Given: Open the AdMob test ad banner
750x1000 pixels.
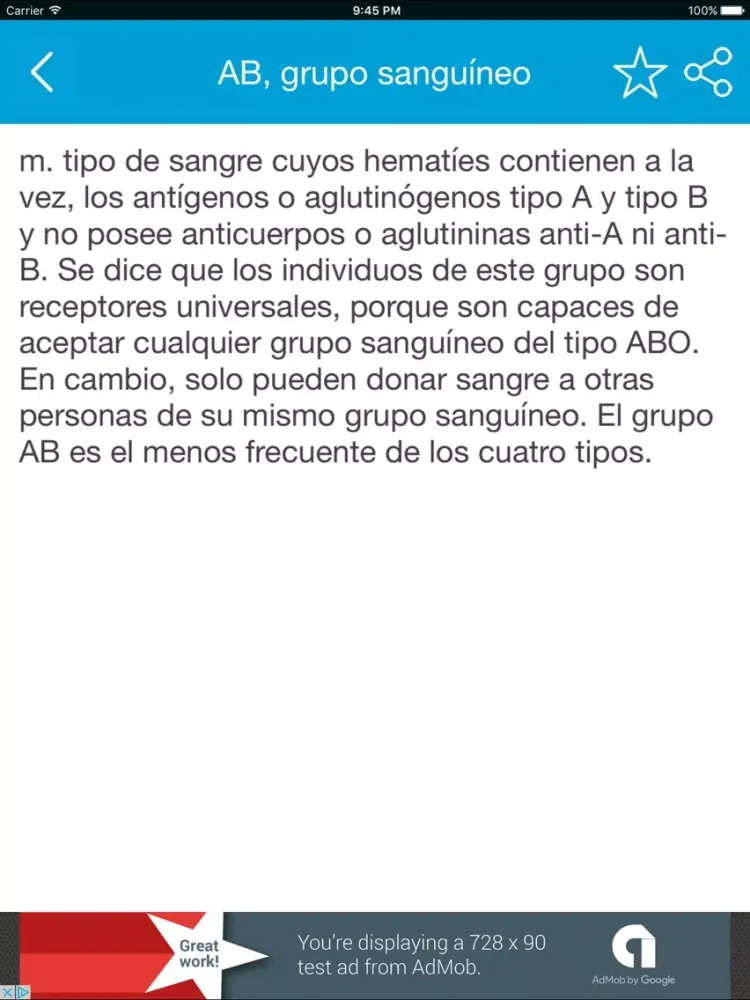Looking at the screenshot, I should 420,954.
